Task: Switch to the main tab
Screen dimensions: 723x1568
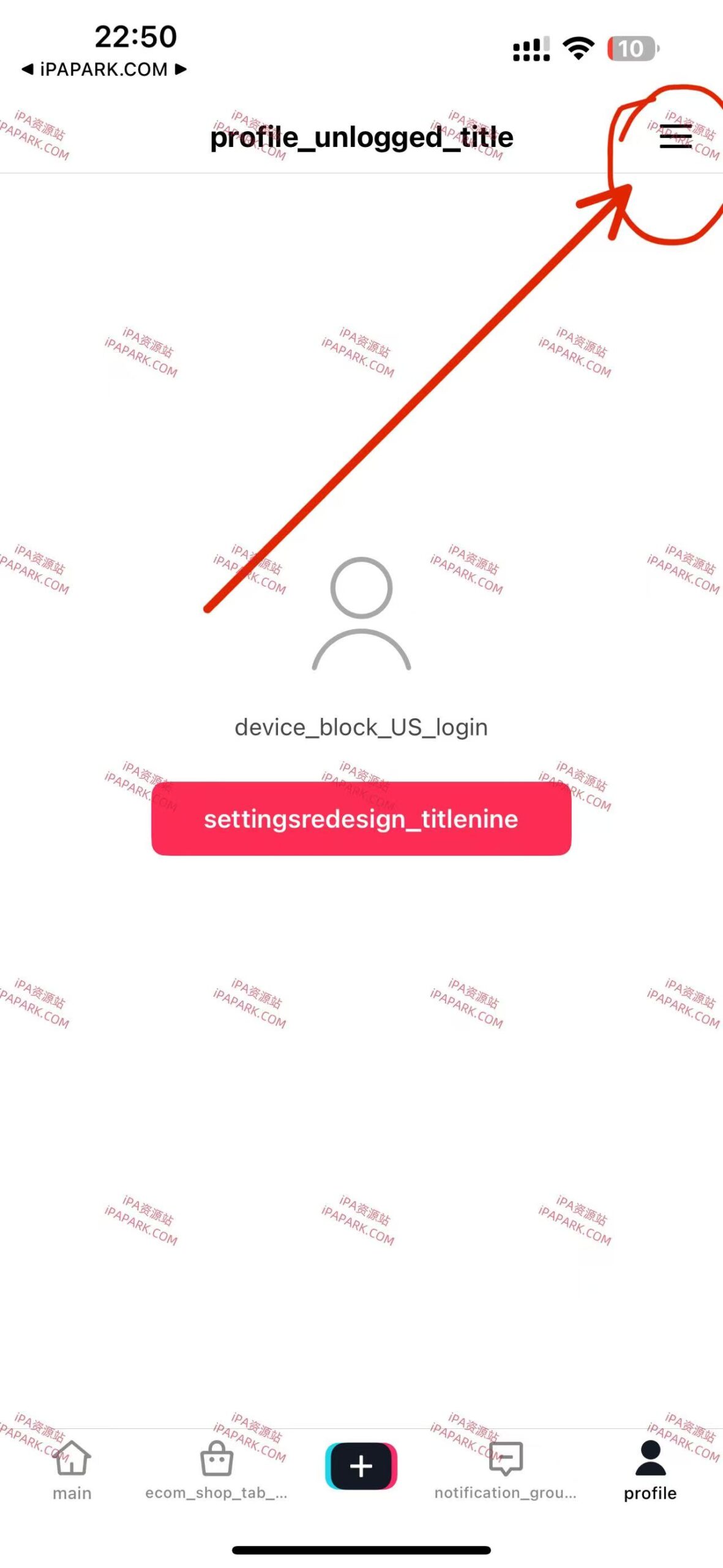Action: (x=71, y=1494)
